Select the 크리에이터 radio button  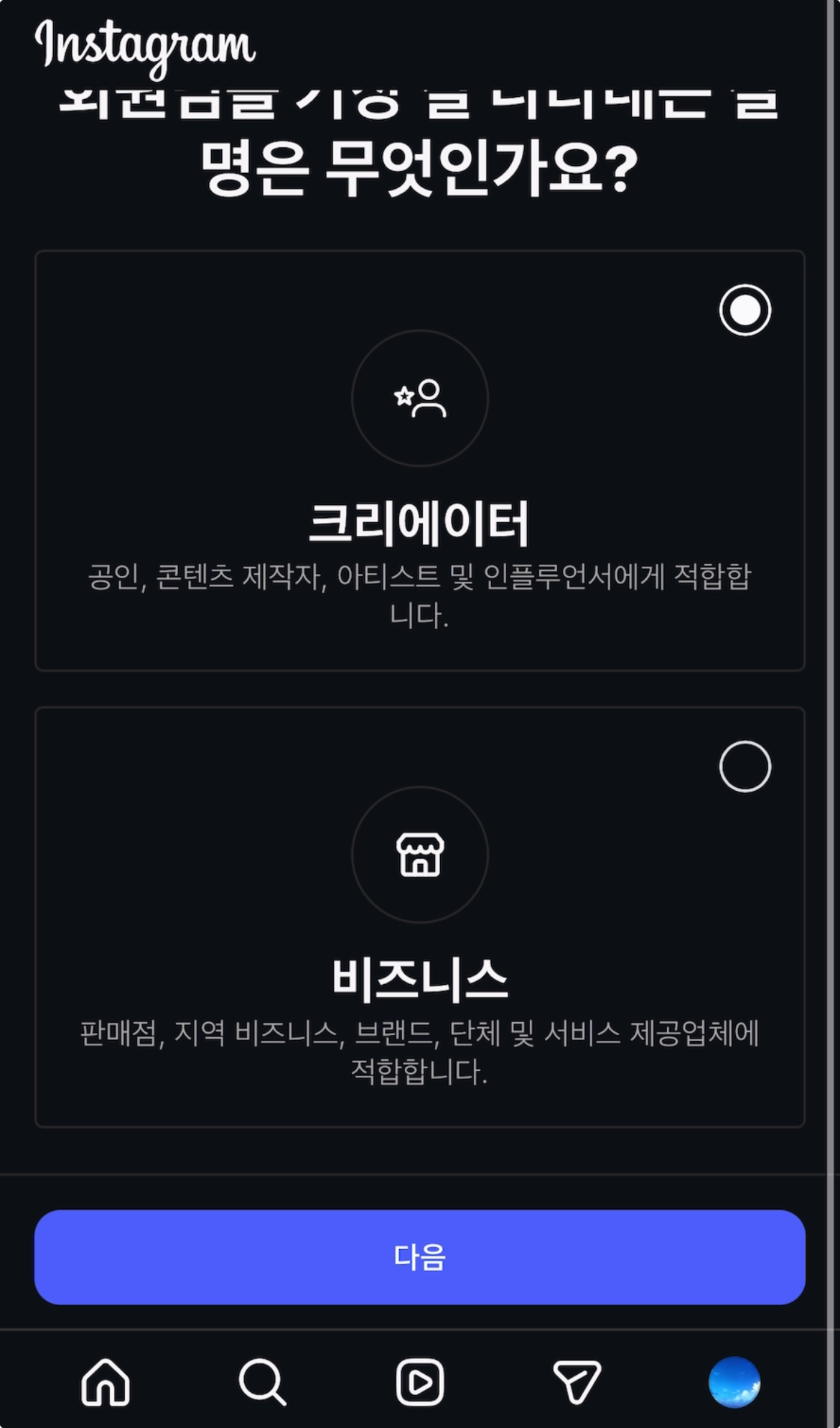(x=745, y=310)
